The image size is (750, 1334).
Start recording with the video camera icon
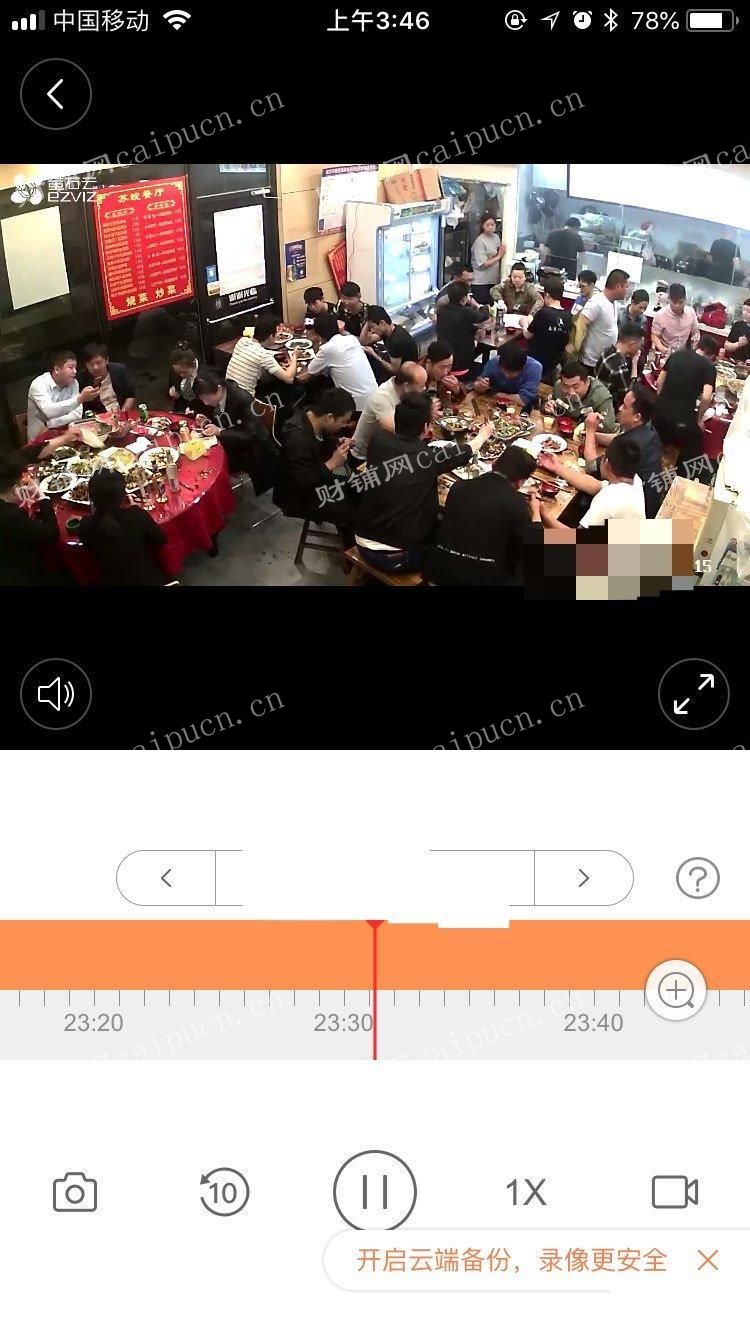pos(675,1192)
